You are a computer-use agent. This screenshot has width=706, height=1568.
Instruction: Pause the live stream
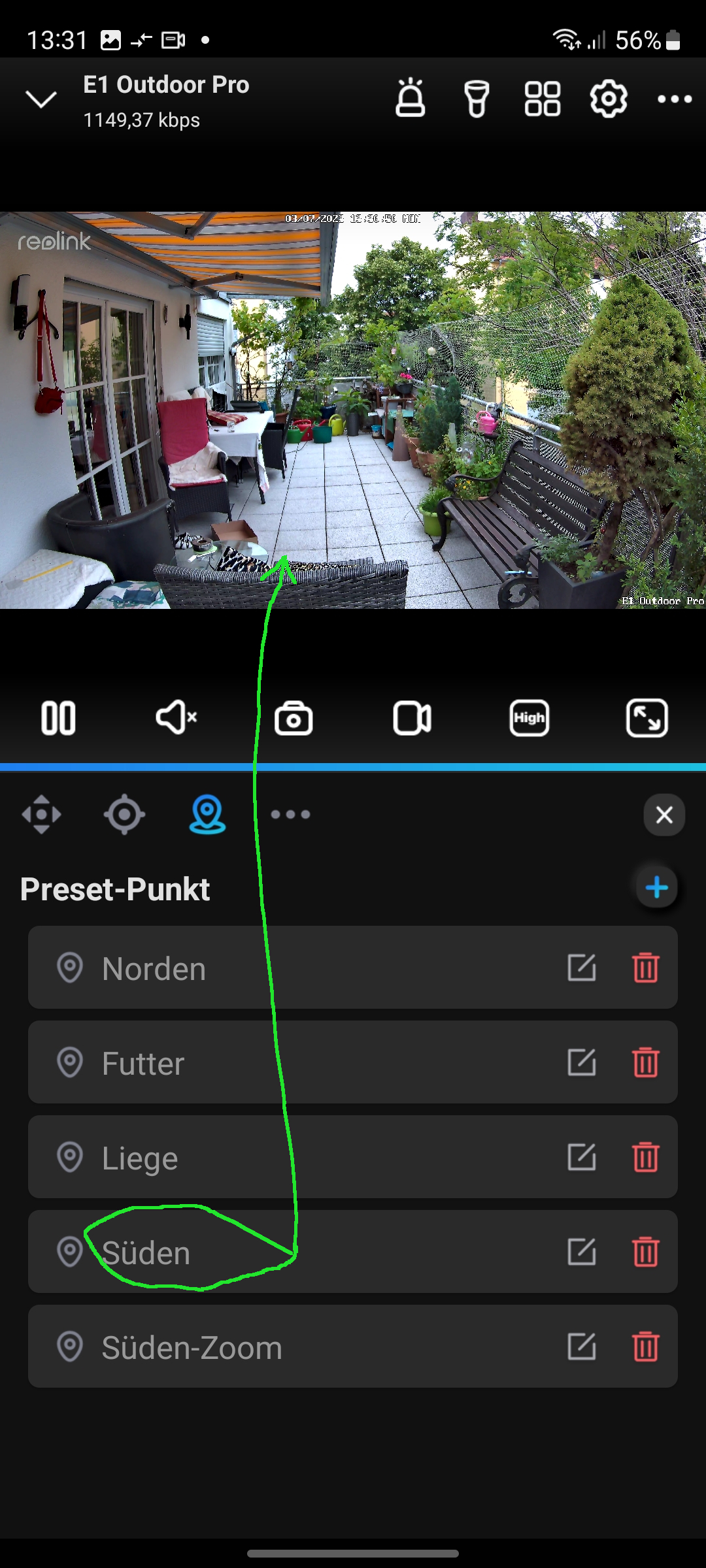tap(58, 718)
